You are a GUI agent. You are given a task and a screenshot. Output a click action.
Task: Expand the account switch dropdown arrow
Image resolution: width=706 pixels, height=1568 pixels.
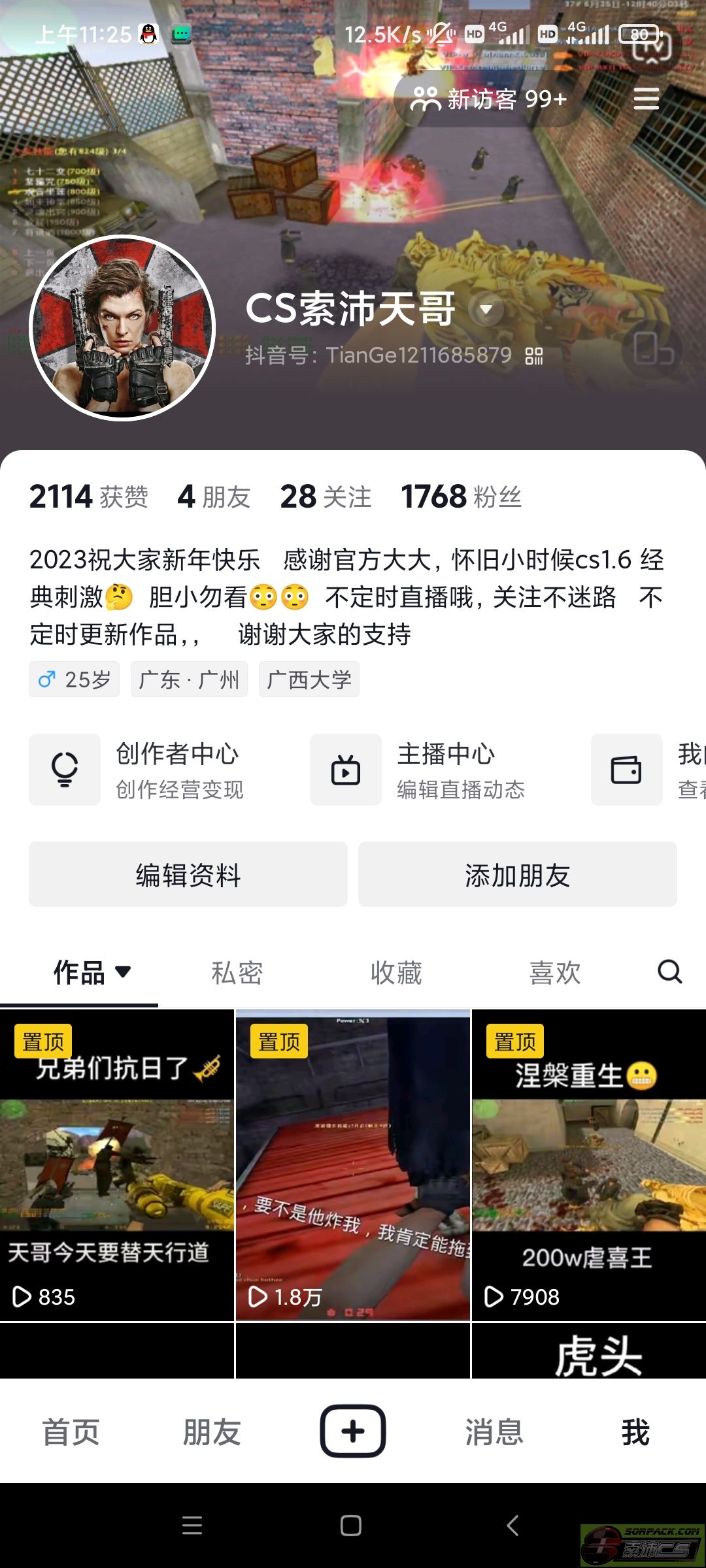(x=486, y=310)
